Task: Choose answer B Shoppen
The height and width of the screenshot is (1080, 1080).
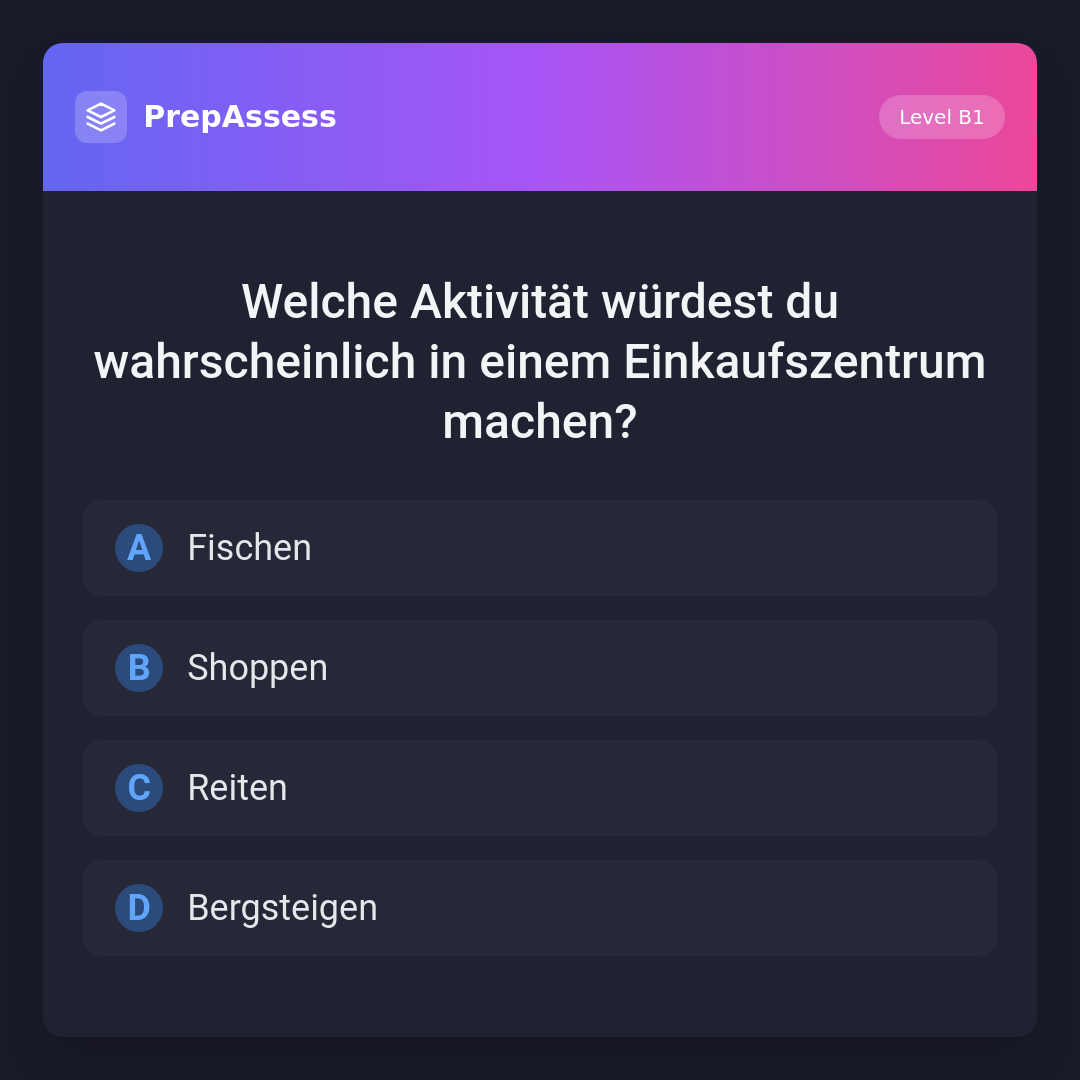Action: [x=539, y=668]
